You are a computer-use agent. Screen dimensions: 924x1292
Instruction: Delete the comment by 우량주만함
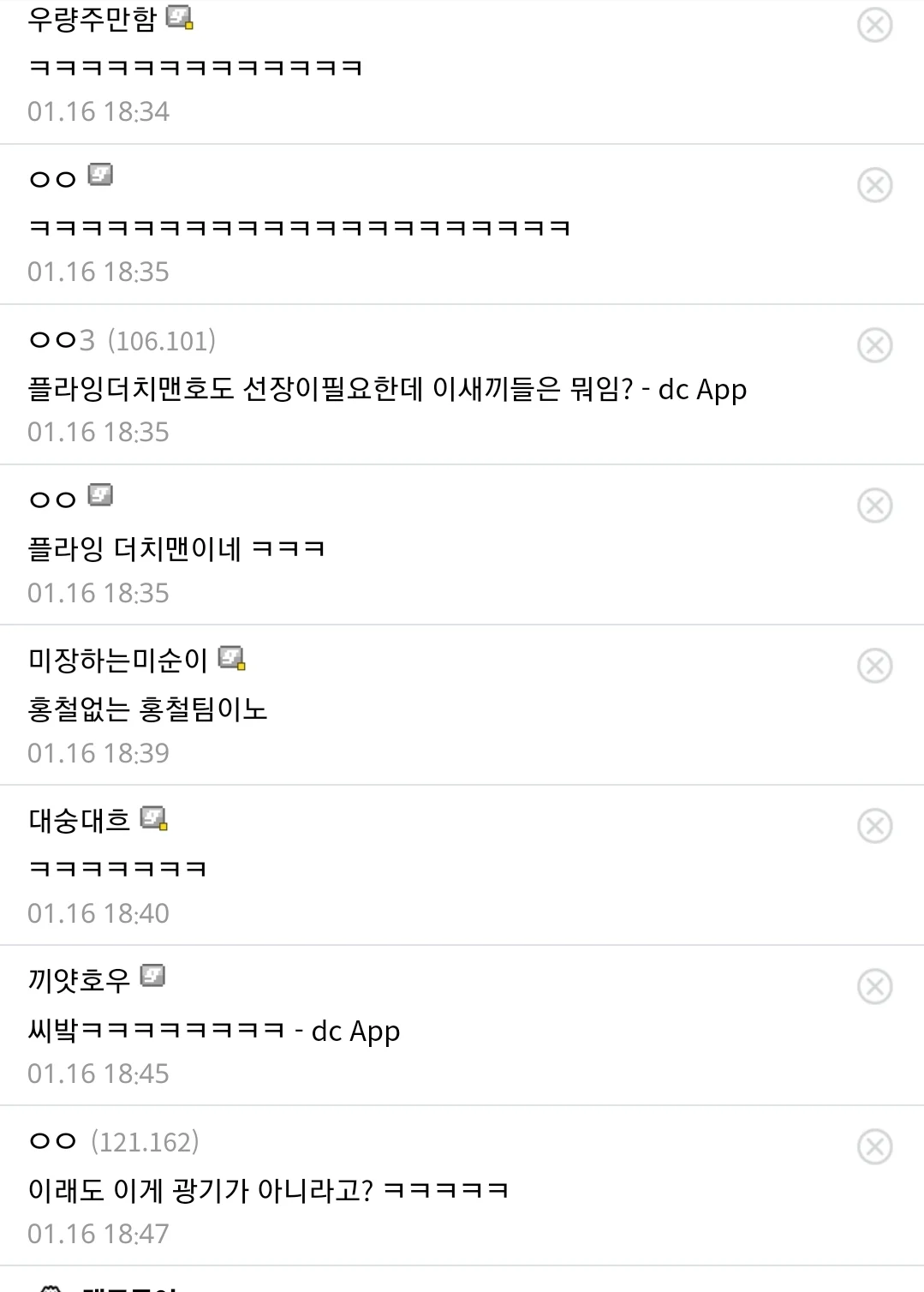click(x=874, y=25)
